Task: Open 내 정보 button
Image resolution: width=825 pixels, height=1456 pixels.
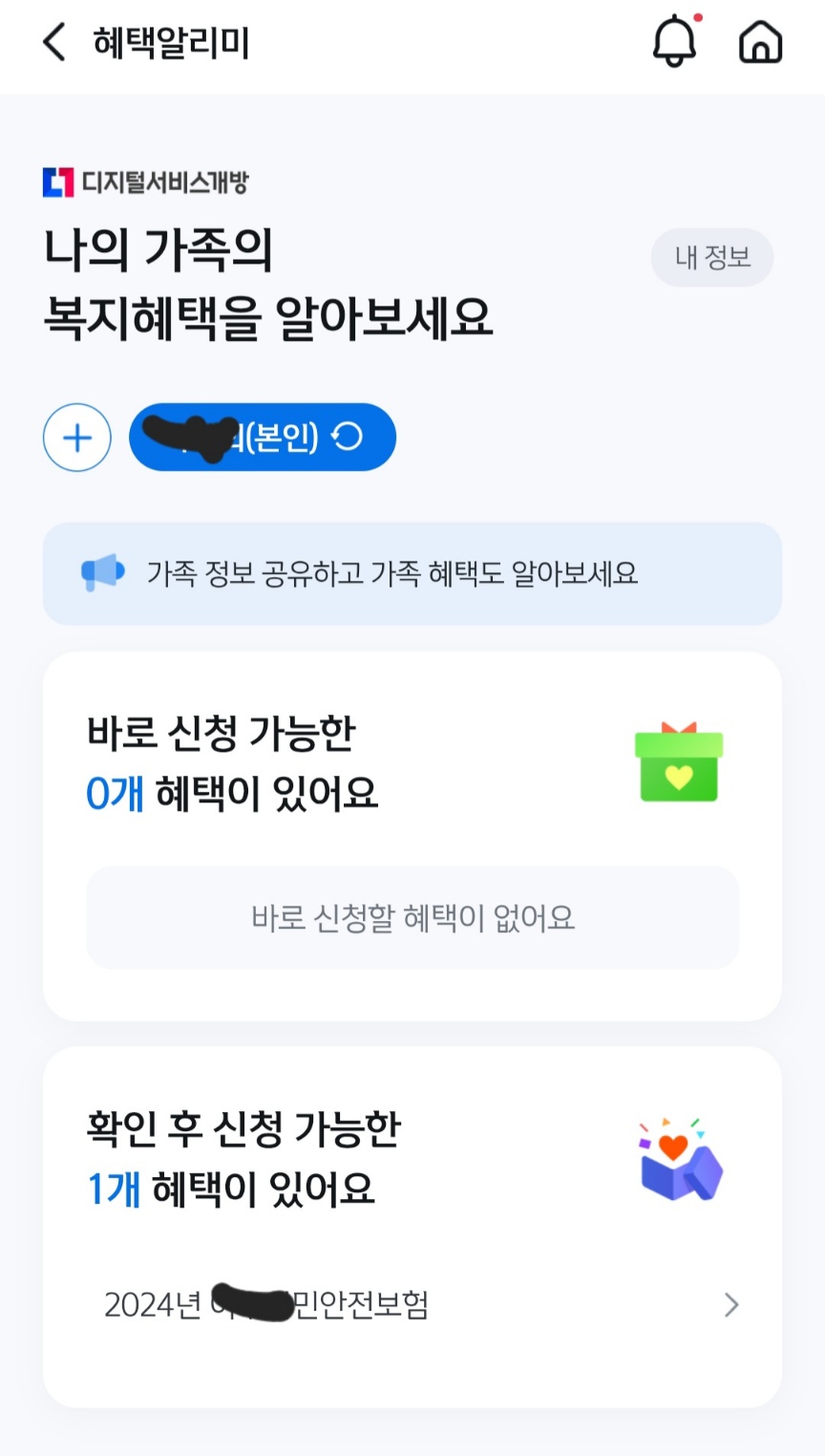Action: tap(711, 257)
